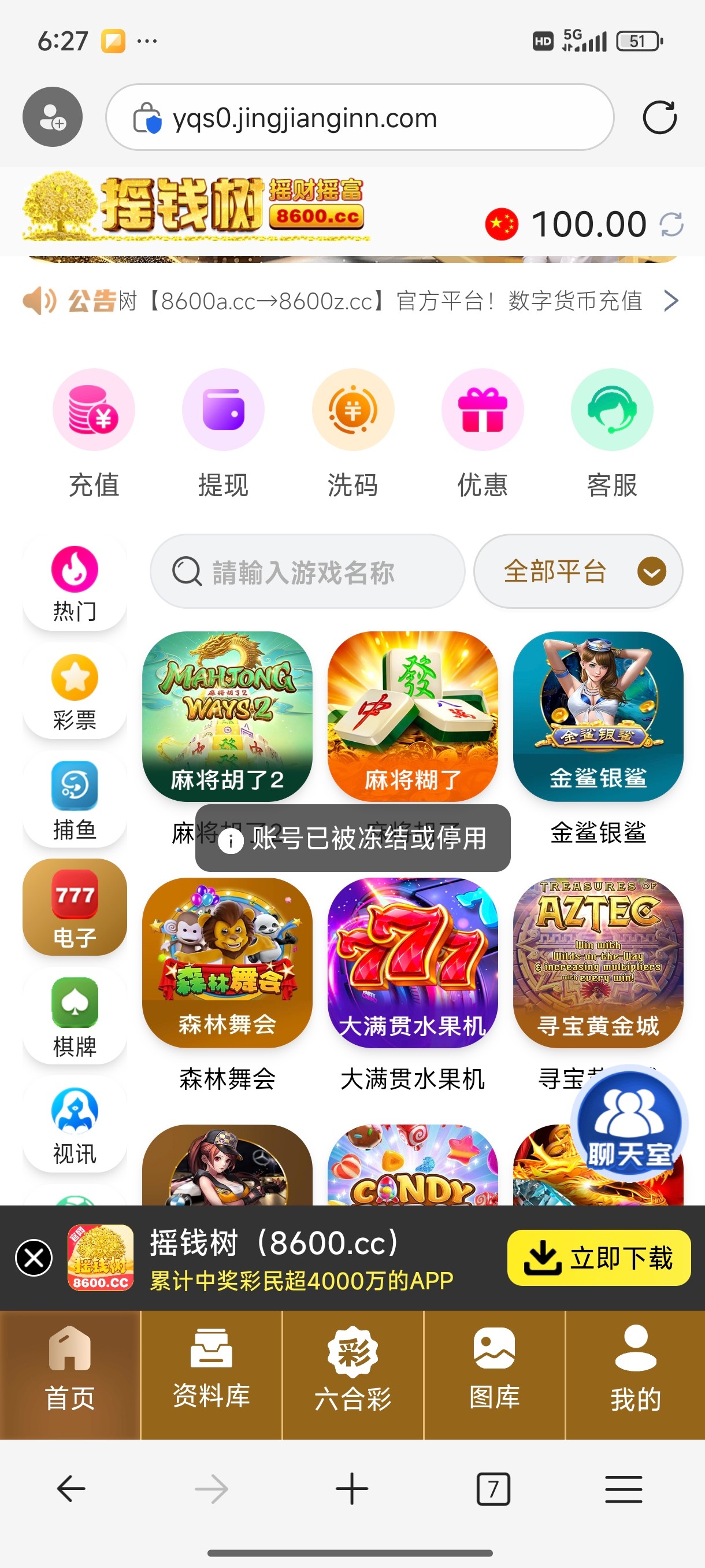
Task: Open the 聊天室 chat room bubble
Action: [629, 1123]
